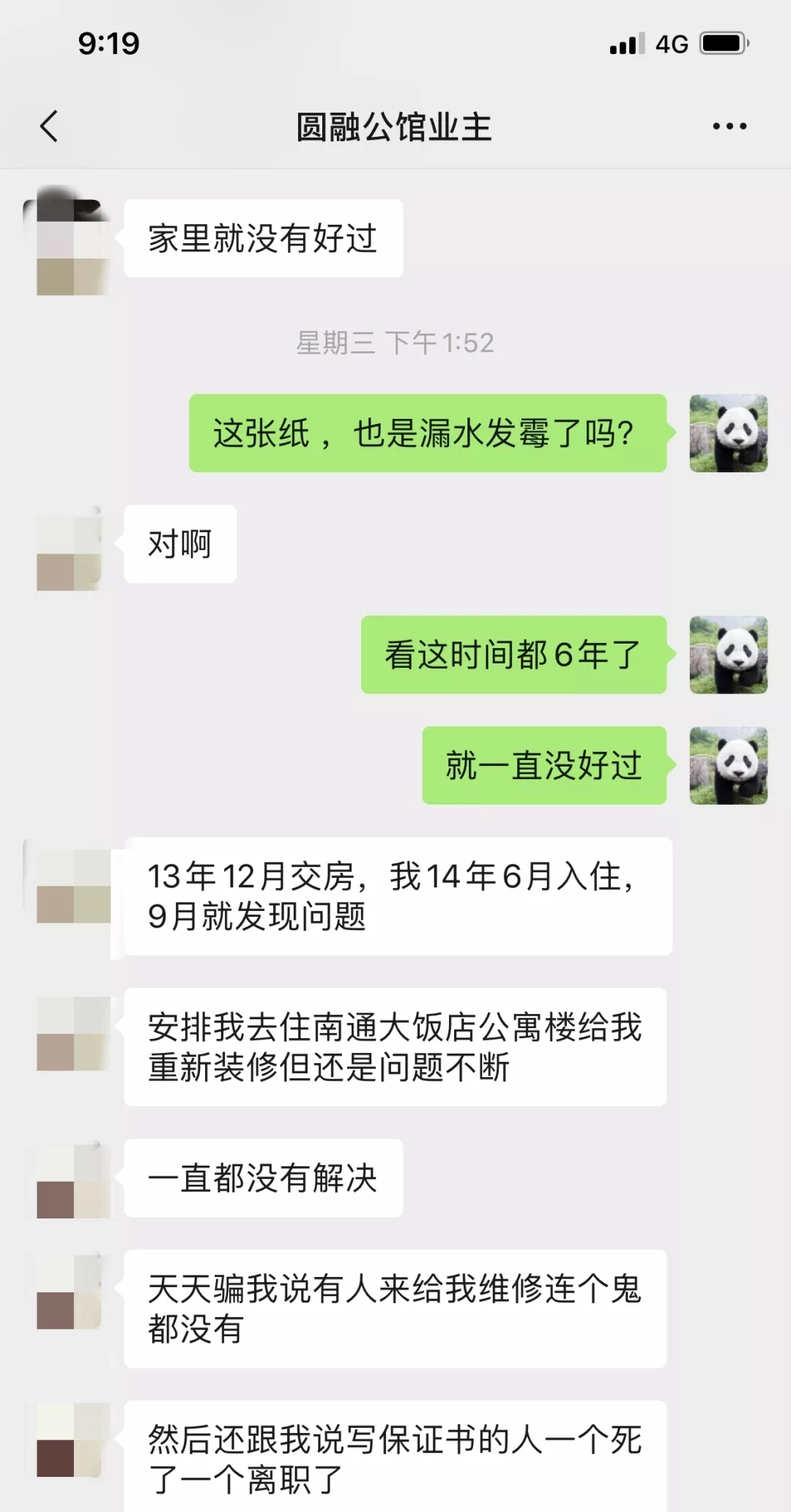Viewport: 791px width, 1512px height.
Task: Go back to the chat list
Action: click(x=49, y=126)
